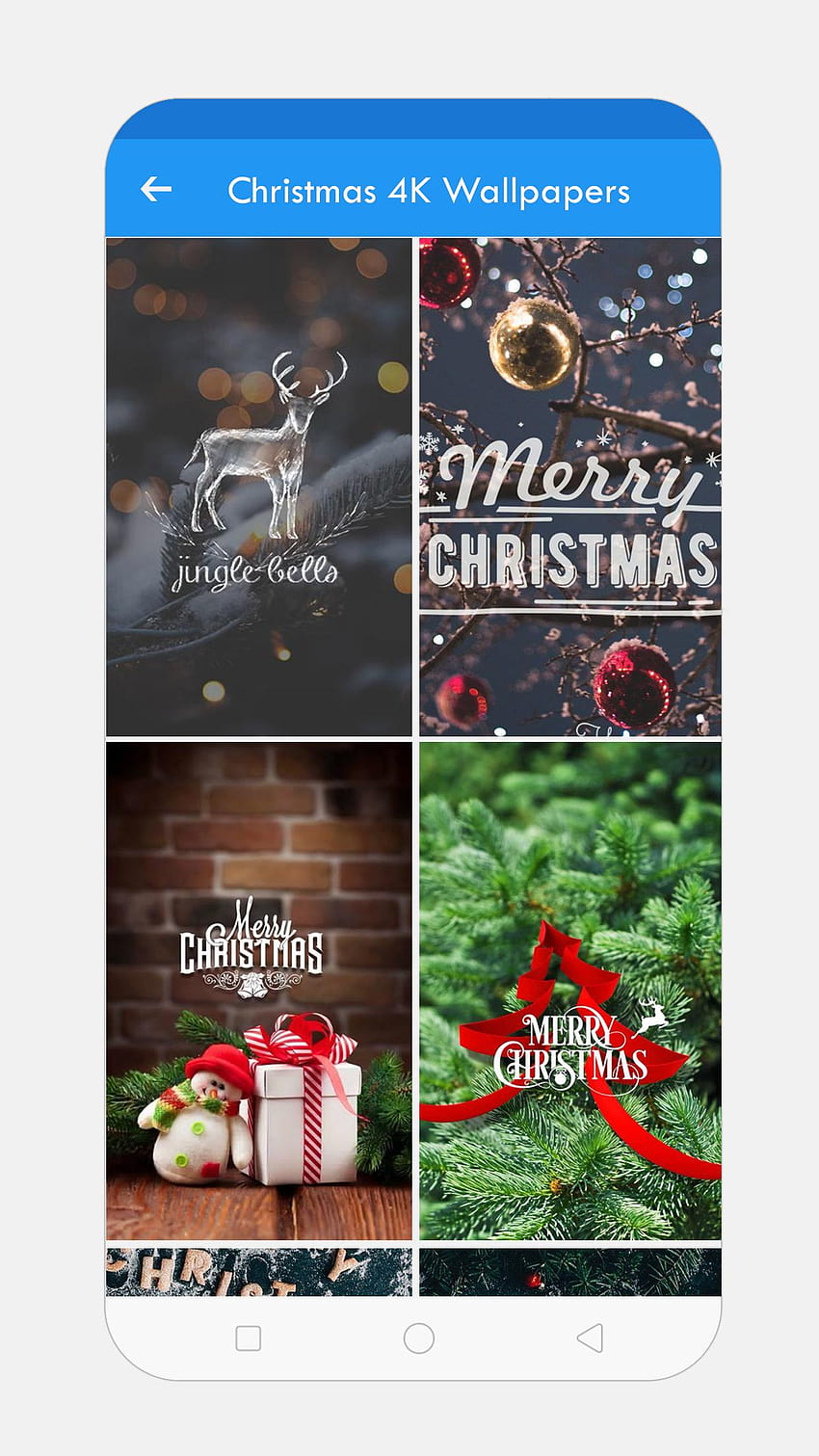
Task: Open recent apps from the navigation bar
Action: pos(249,1338)
